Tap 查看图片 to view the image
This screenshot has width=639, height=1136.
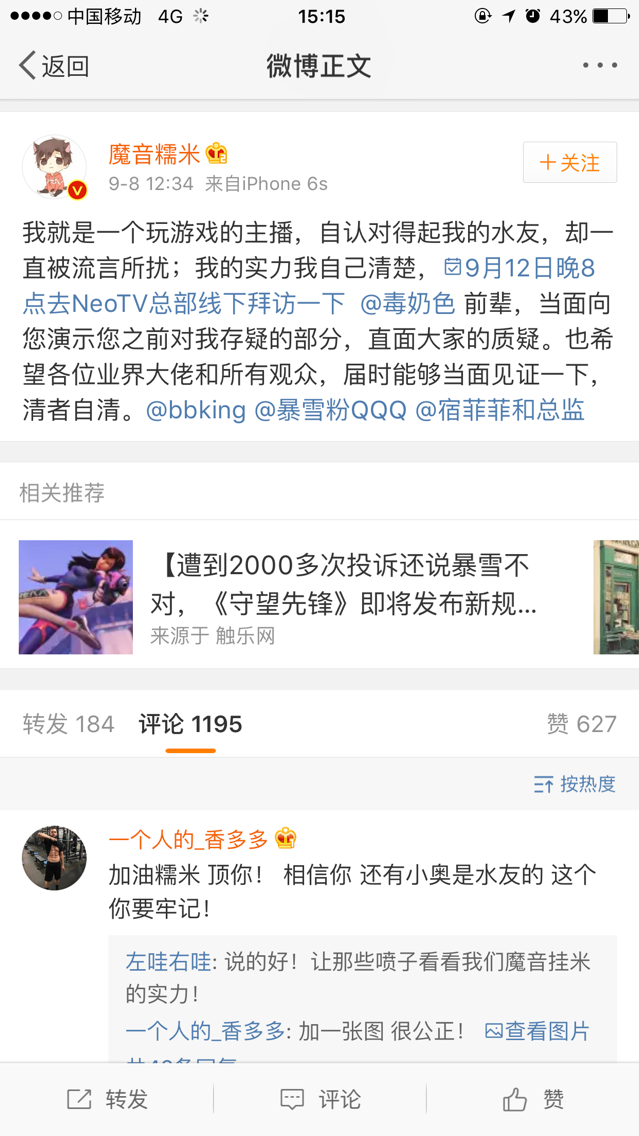537,1030
